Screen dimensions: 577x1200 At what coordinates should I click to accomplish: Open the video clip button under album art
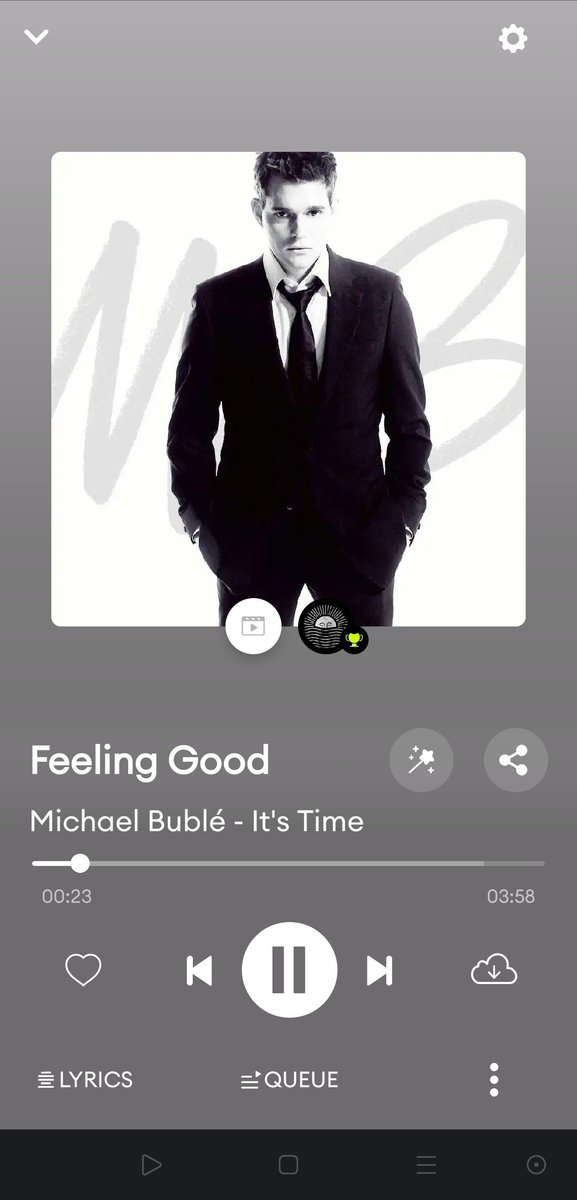tap(254, 627)
